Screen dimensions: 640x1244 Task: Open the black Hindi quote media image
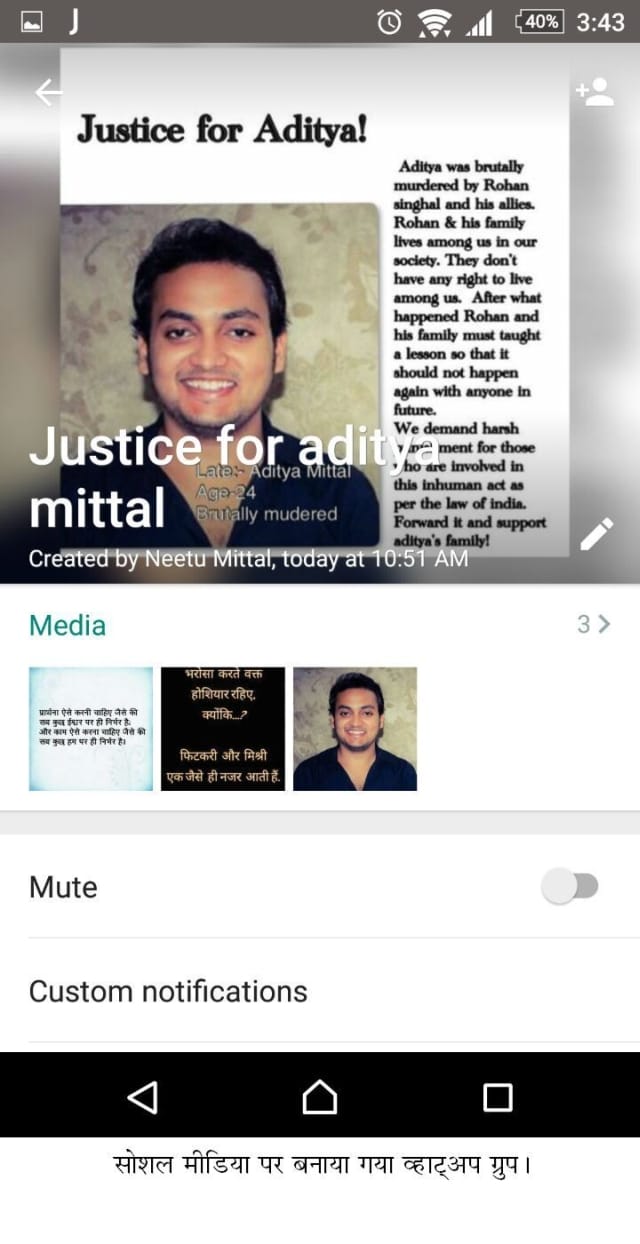[x=223, y=729]
